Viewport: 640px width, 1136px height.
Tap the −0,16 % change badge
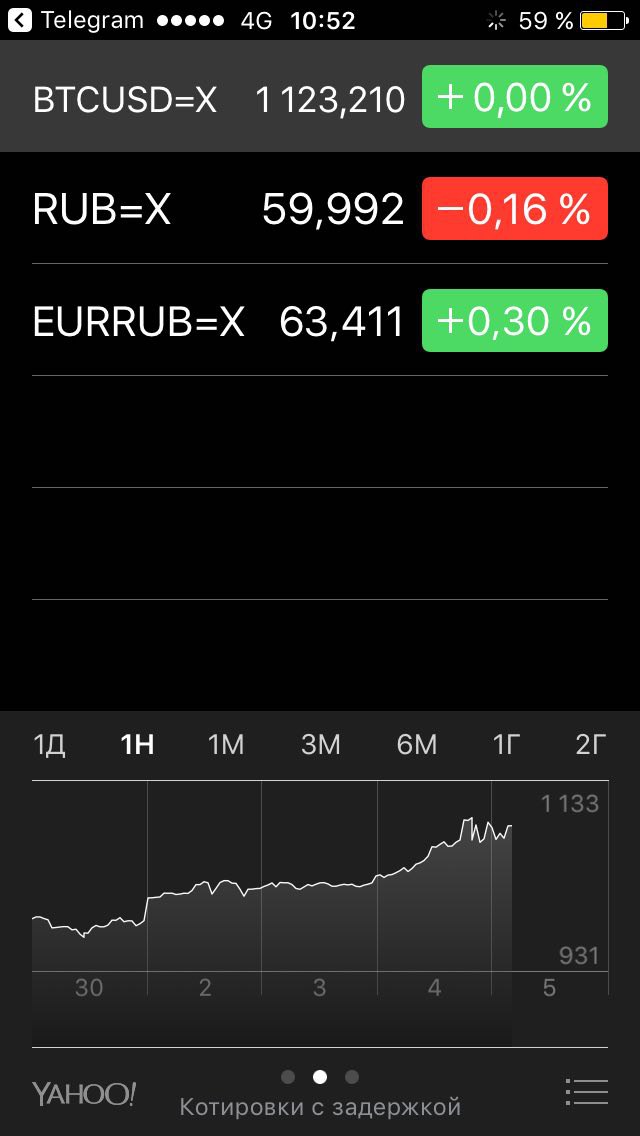[515, 209]
